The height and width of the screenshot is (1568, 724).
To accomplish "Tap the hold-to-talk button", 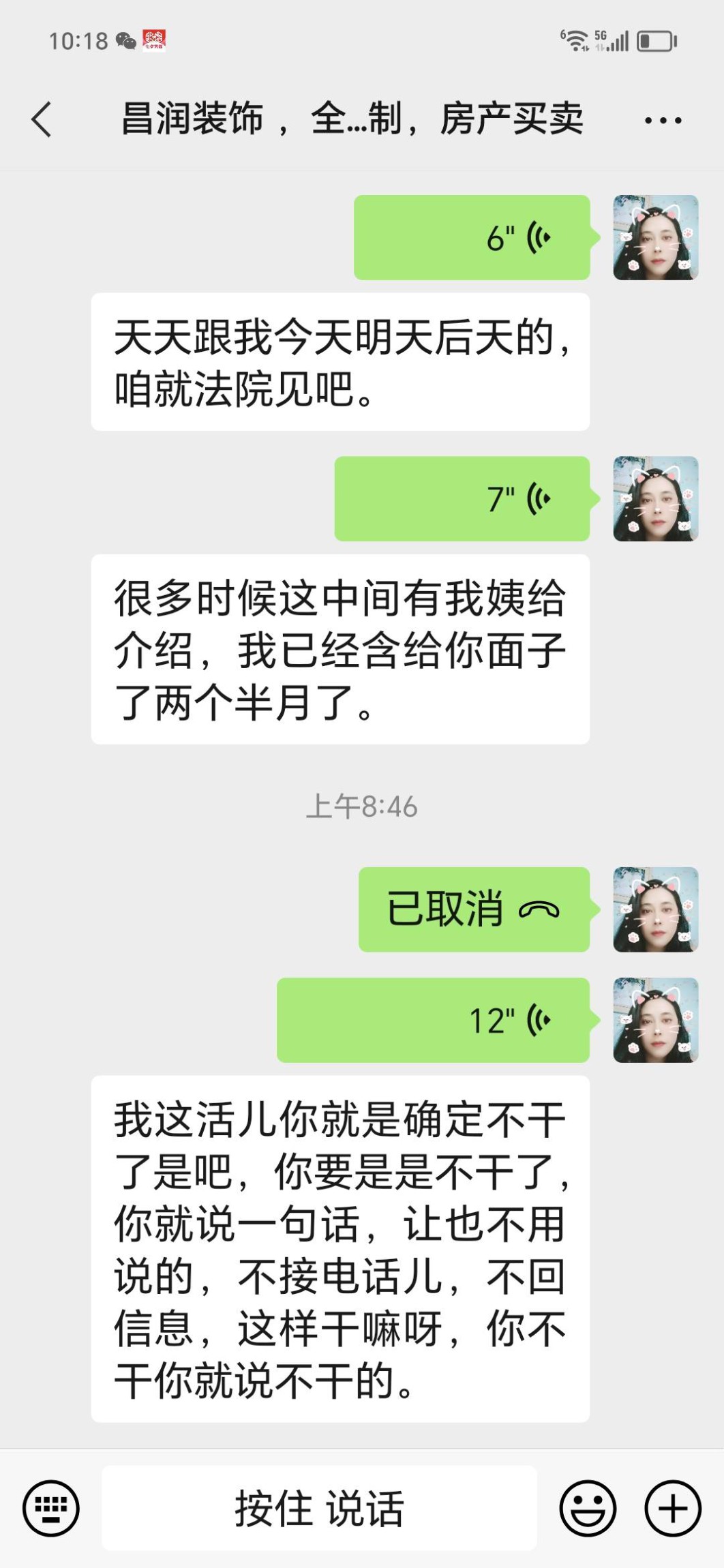I will 319,1508.
